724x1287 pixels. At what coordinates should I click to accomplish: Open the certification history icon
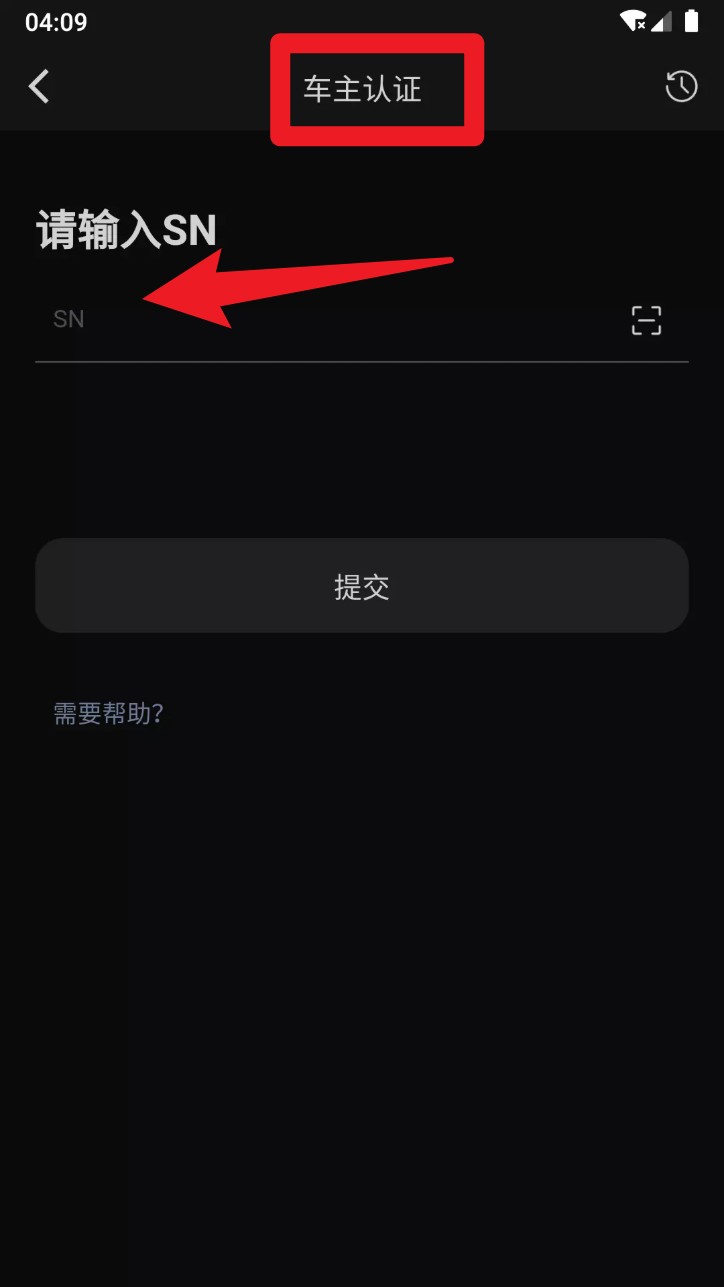tap(681, 87)
